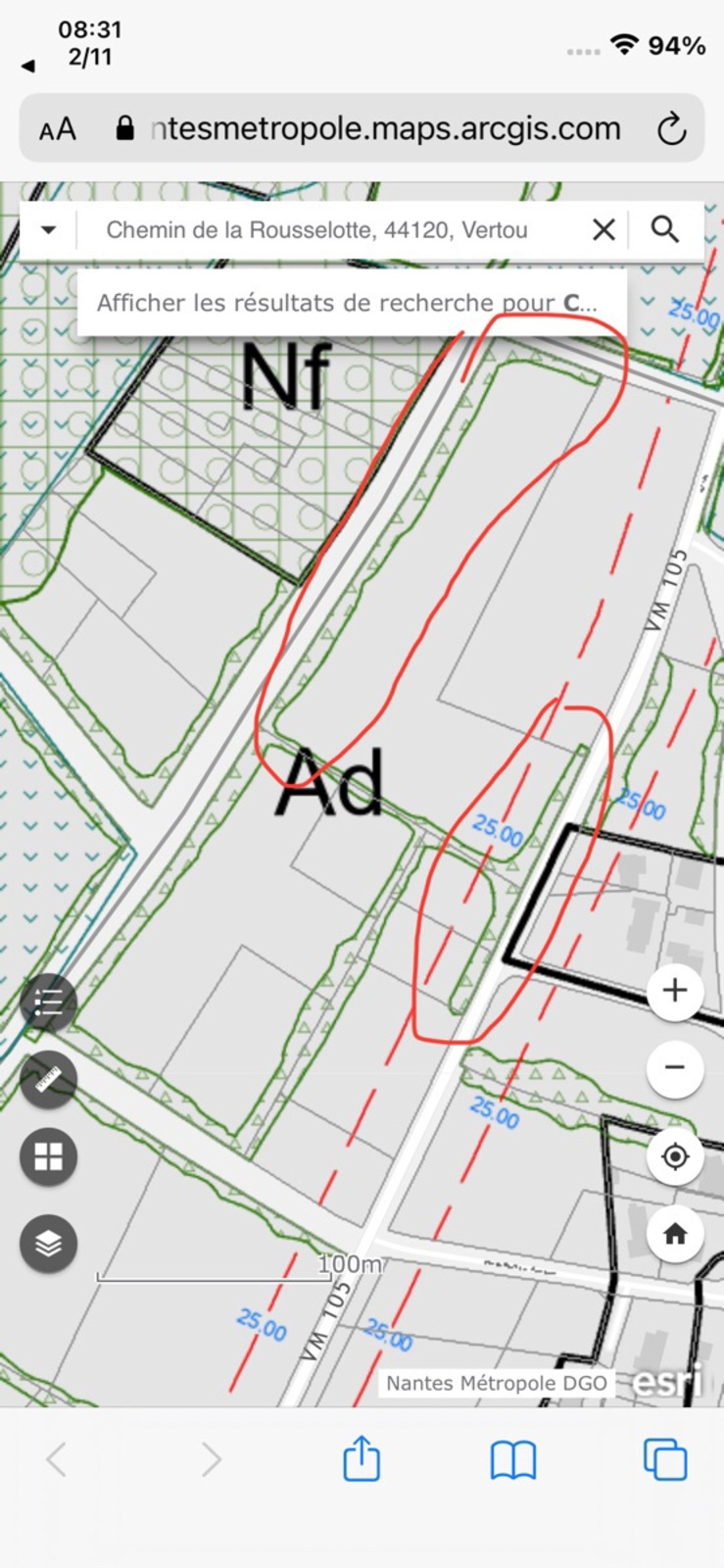Tap the address bar URL

[386, 128]
